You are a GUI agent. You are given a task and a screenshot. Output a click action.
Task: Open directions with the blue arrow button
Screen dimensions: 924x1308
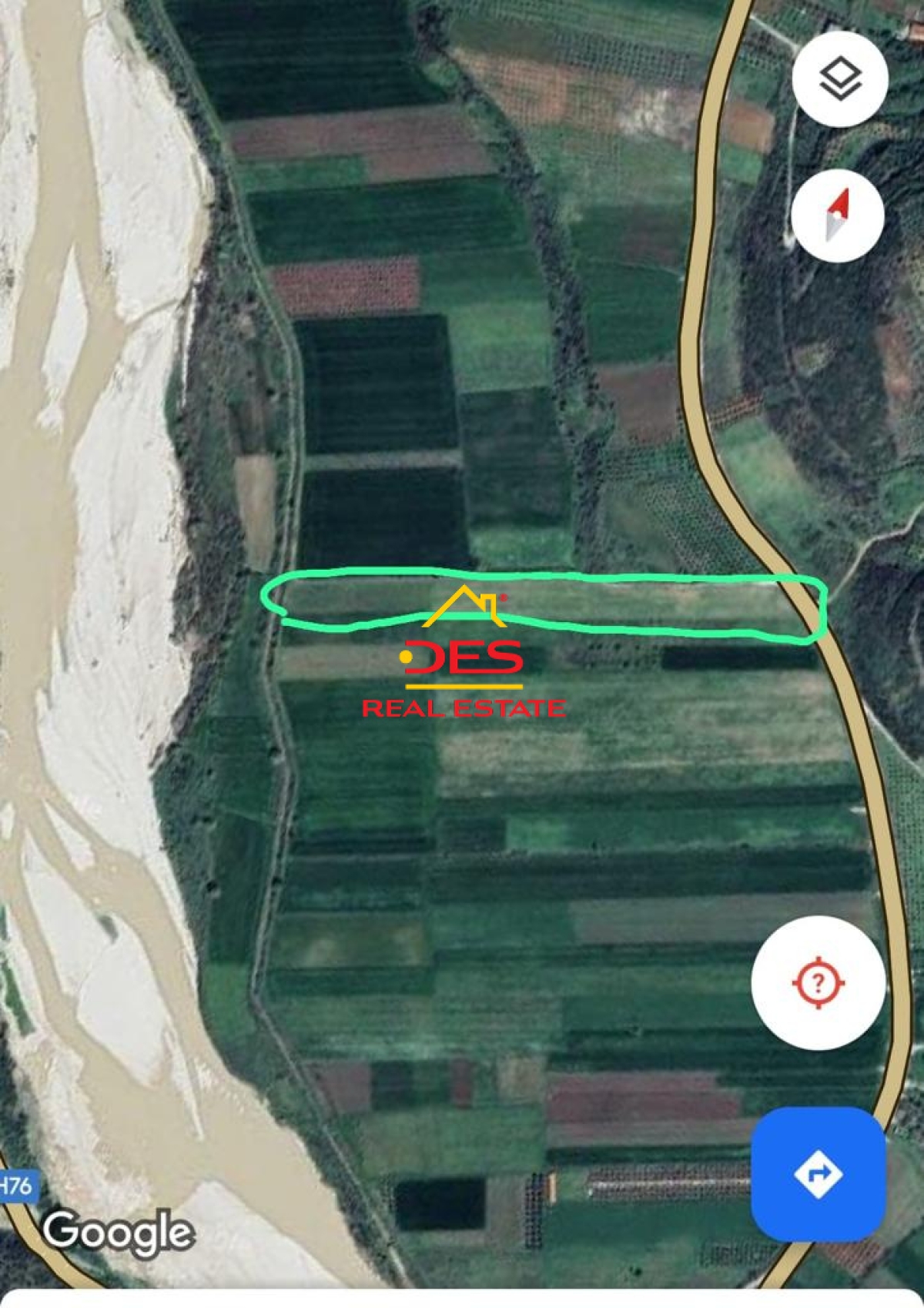pos(818,1174)
